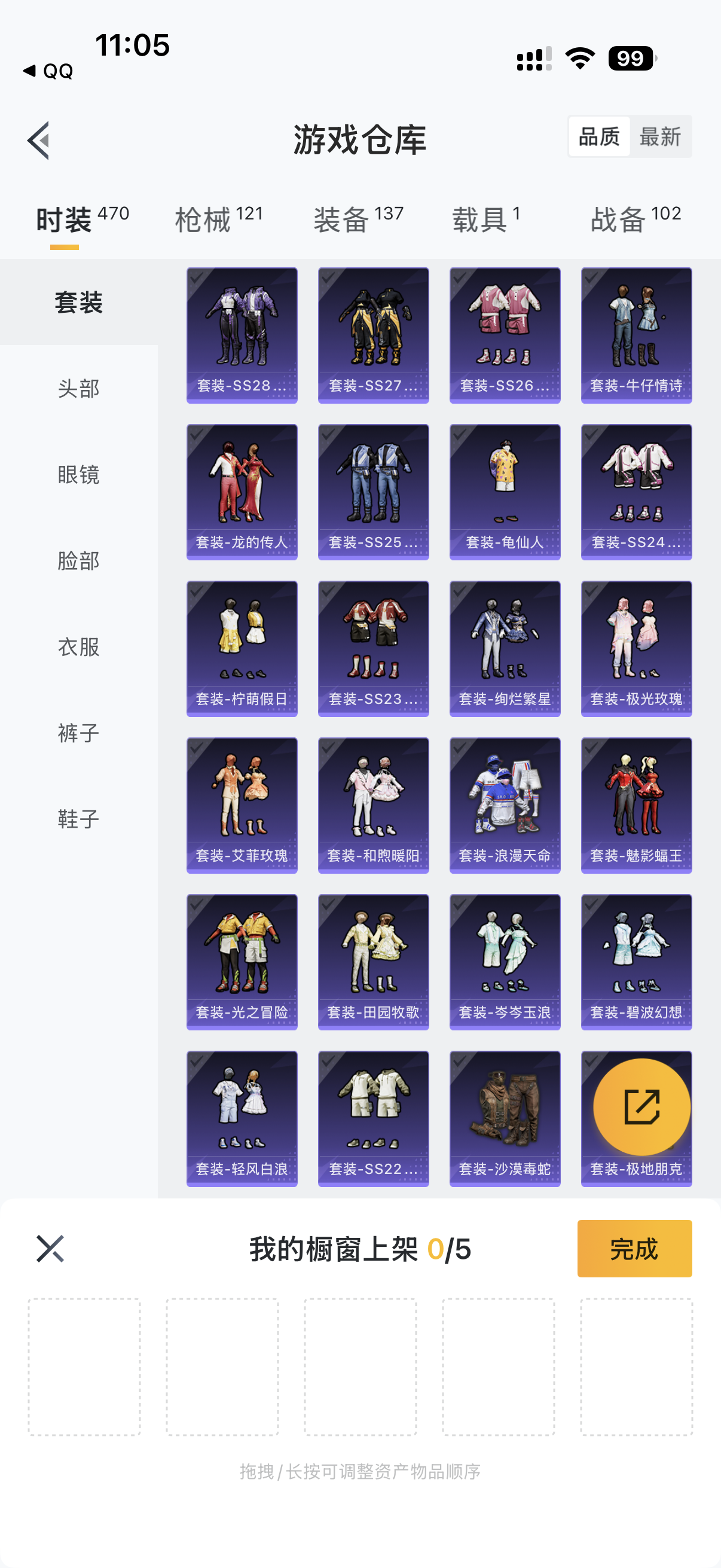Show the 鞋子 category
Viewport: 721px width, 1568px height.
(x=78, y=819)
